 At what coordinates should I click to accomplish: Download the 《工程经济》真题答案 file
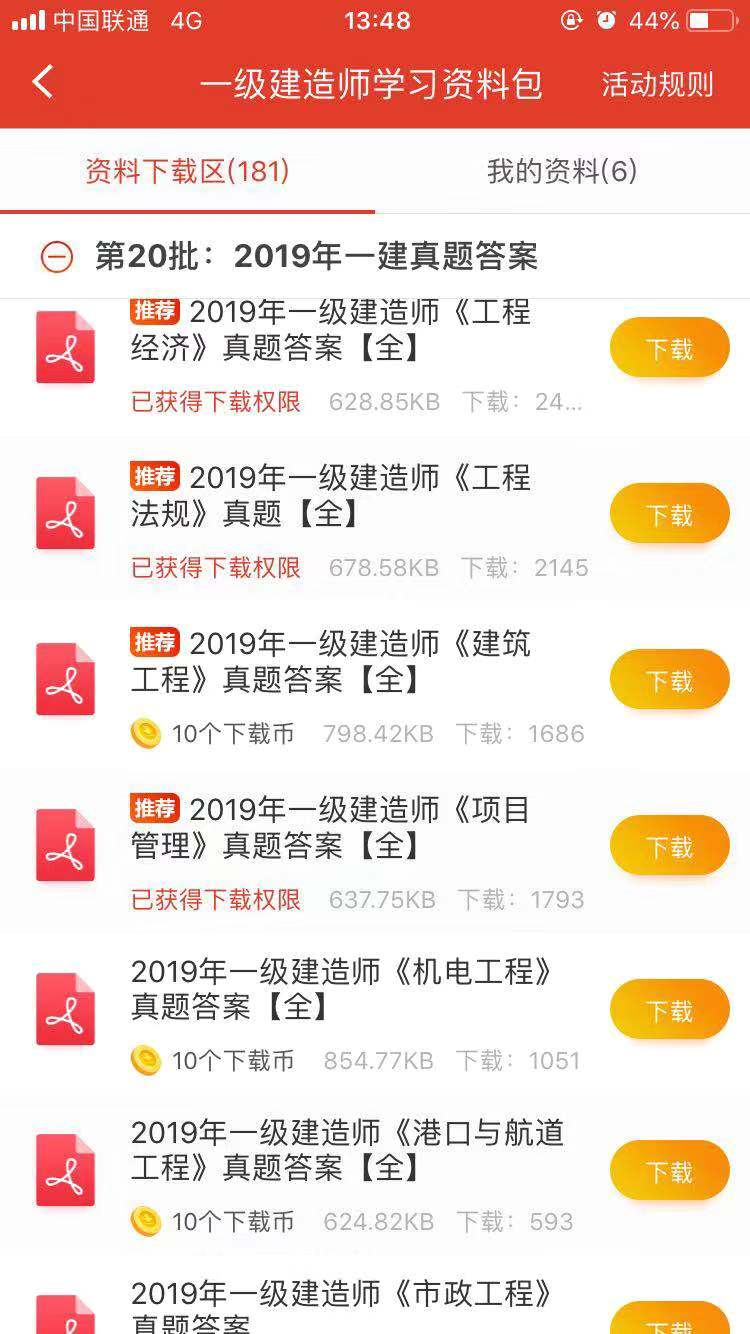(670, 348)
